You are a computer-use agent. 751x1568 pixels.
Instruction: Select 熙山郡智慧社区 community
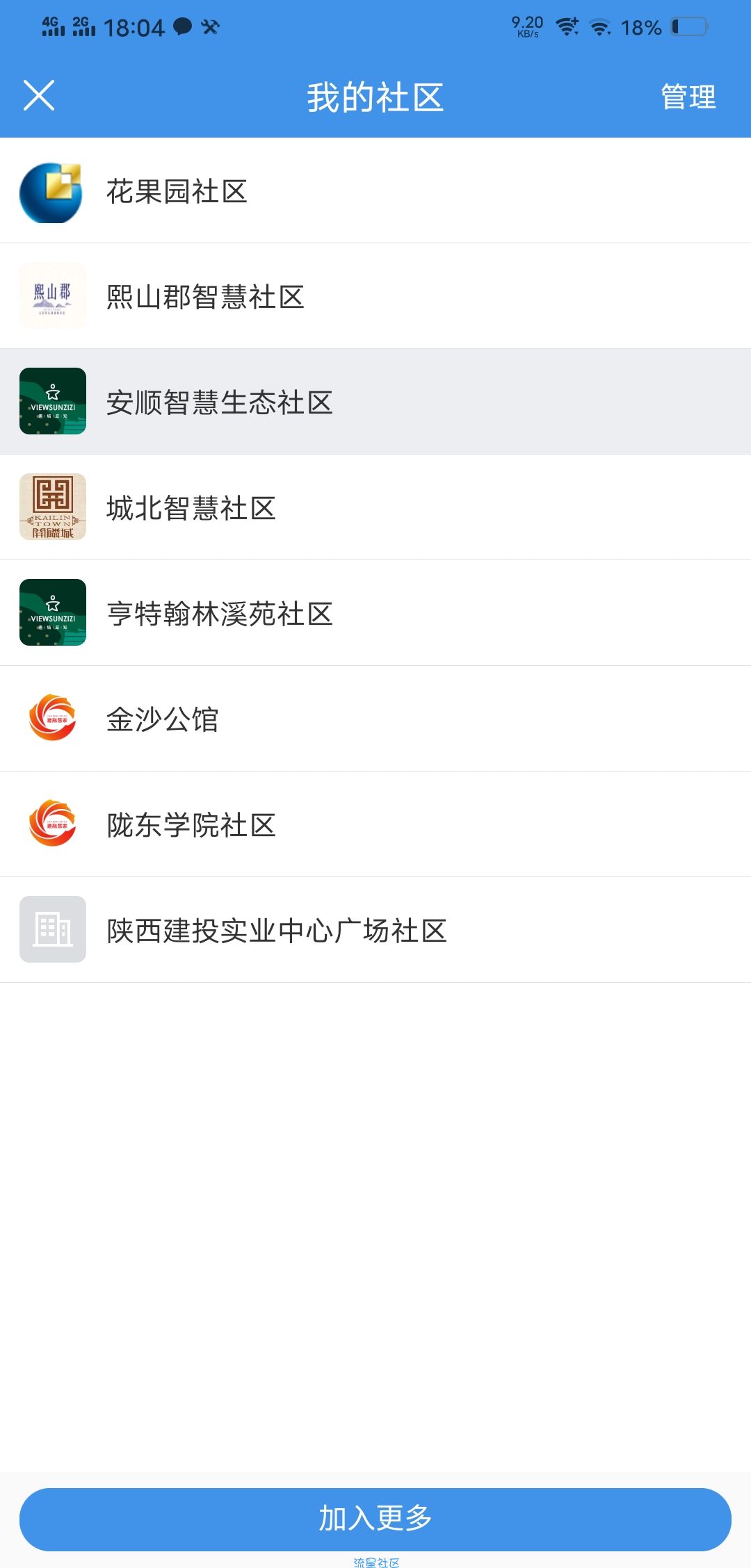click(375, 297)
